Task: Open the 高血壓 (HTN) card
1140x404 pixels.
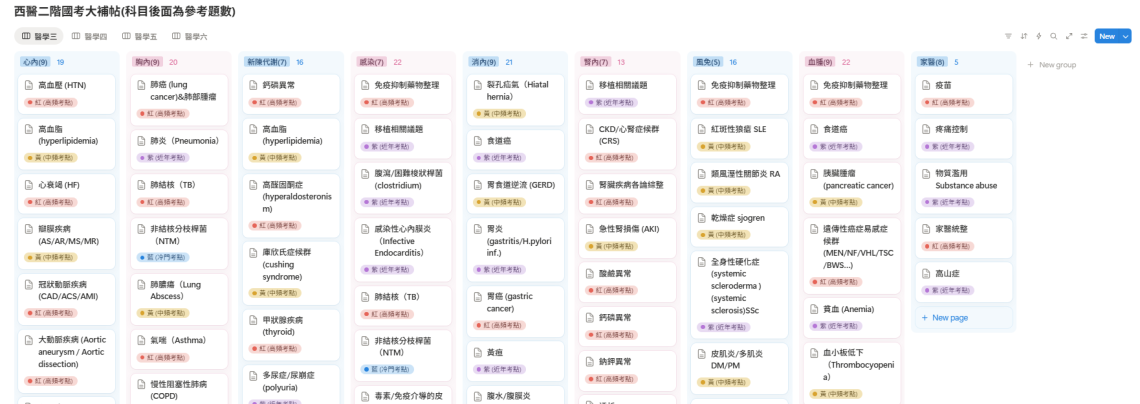Action: (x=62, y=85)
